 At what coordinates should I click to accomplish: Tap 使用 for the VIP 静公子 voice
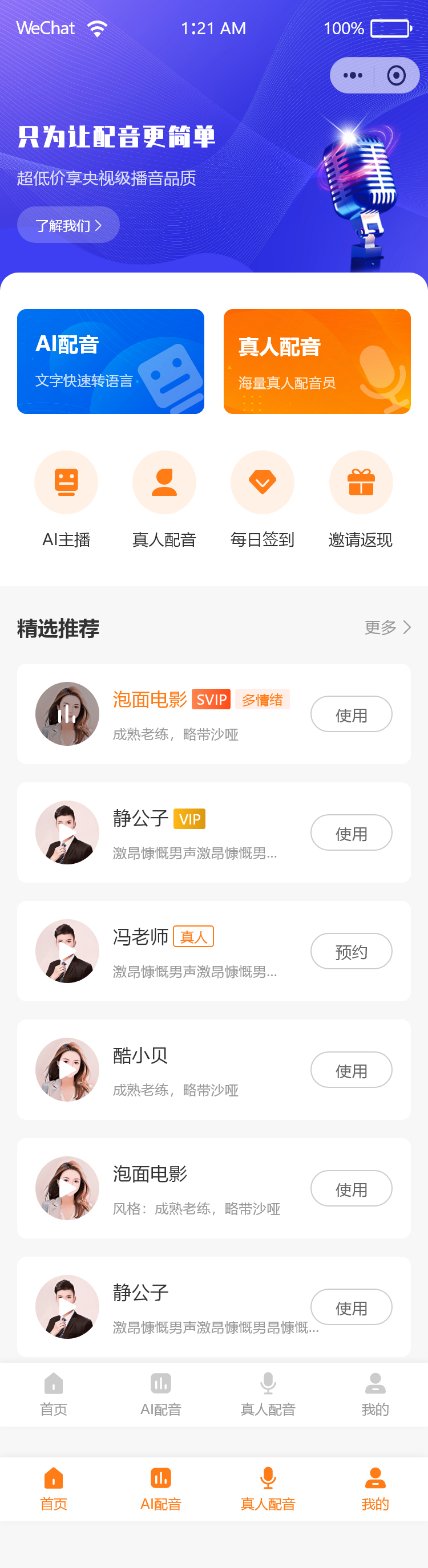pyautogui.click(x=352, y=833)
